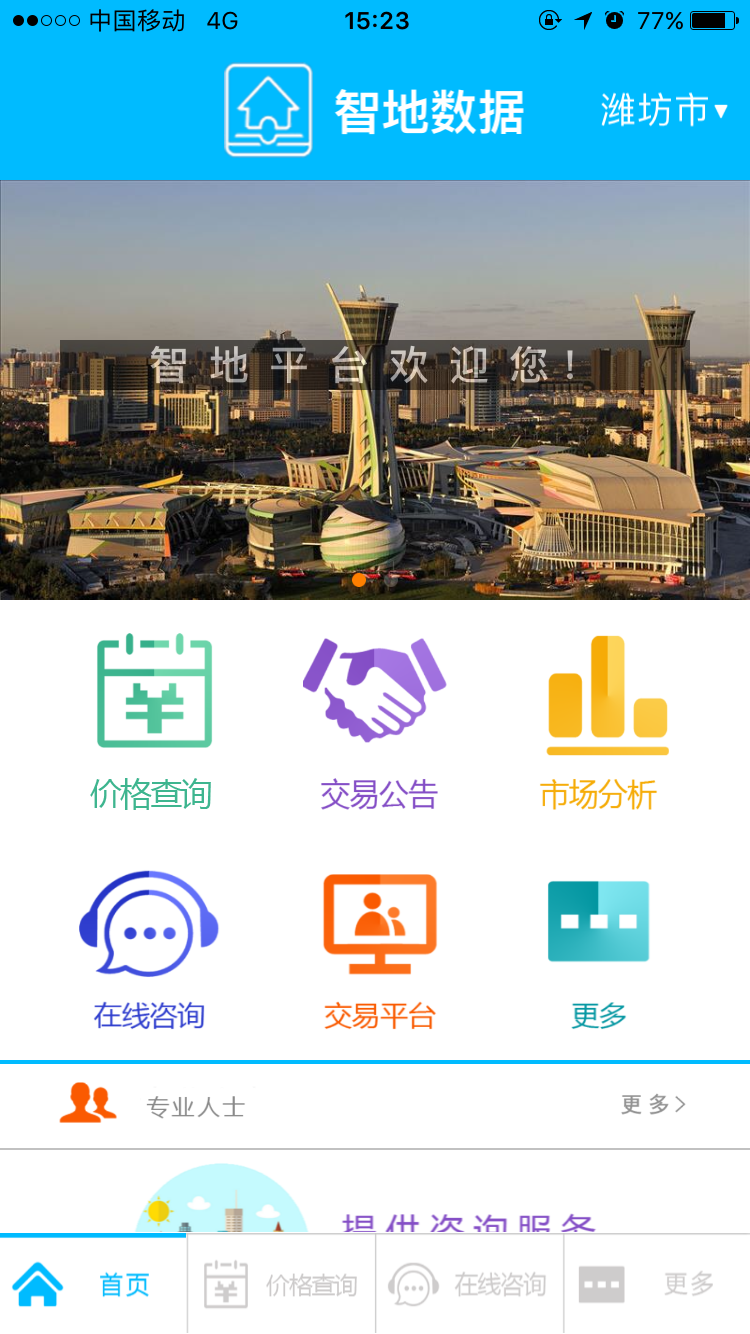Open the teal 更多 grid item
750x1334 pixels.
tap(599, 950)
